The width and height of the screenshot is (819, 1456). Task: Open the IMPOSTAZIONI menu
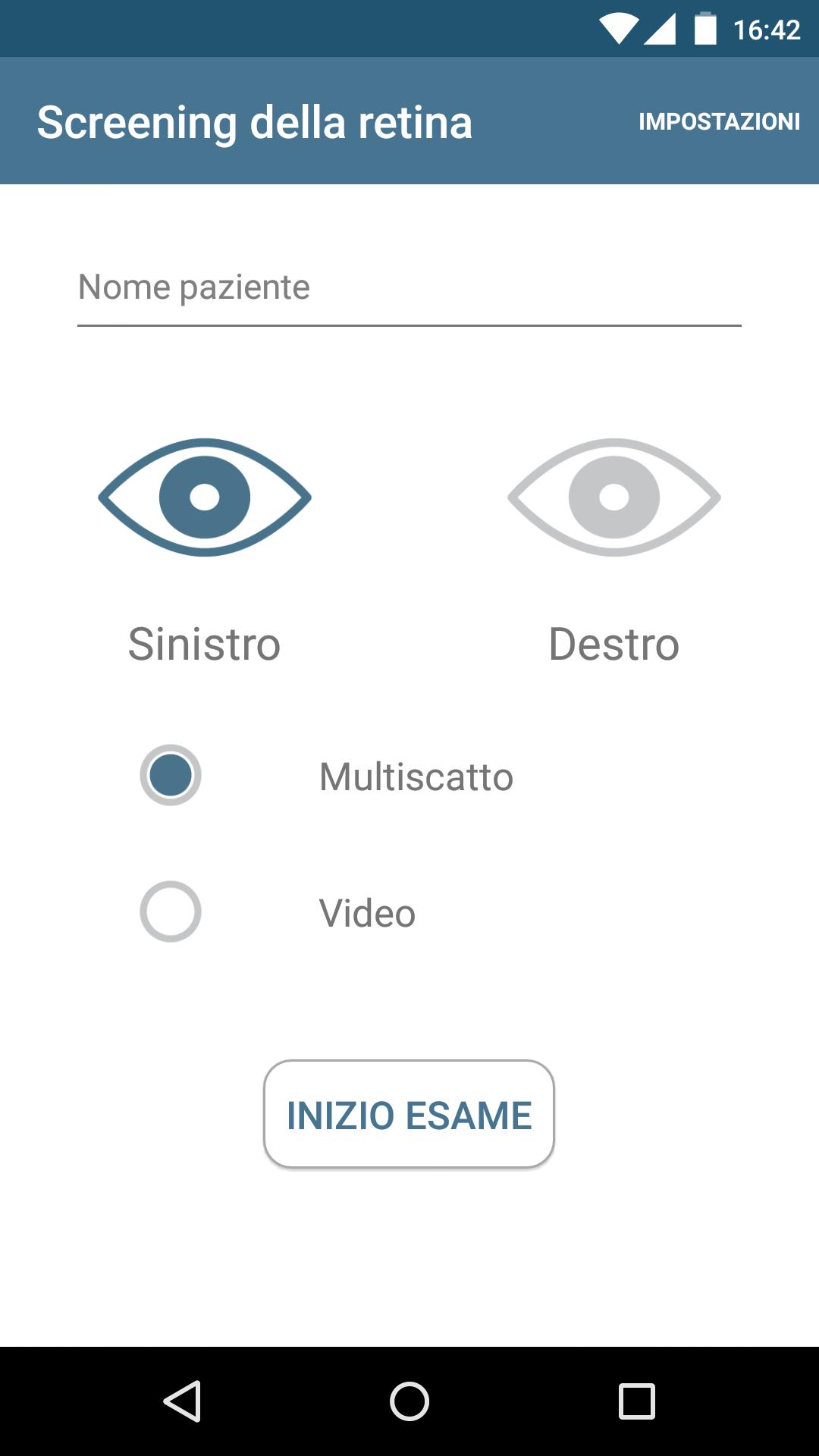click(x=719, y=121)
